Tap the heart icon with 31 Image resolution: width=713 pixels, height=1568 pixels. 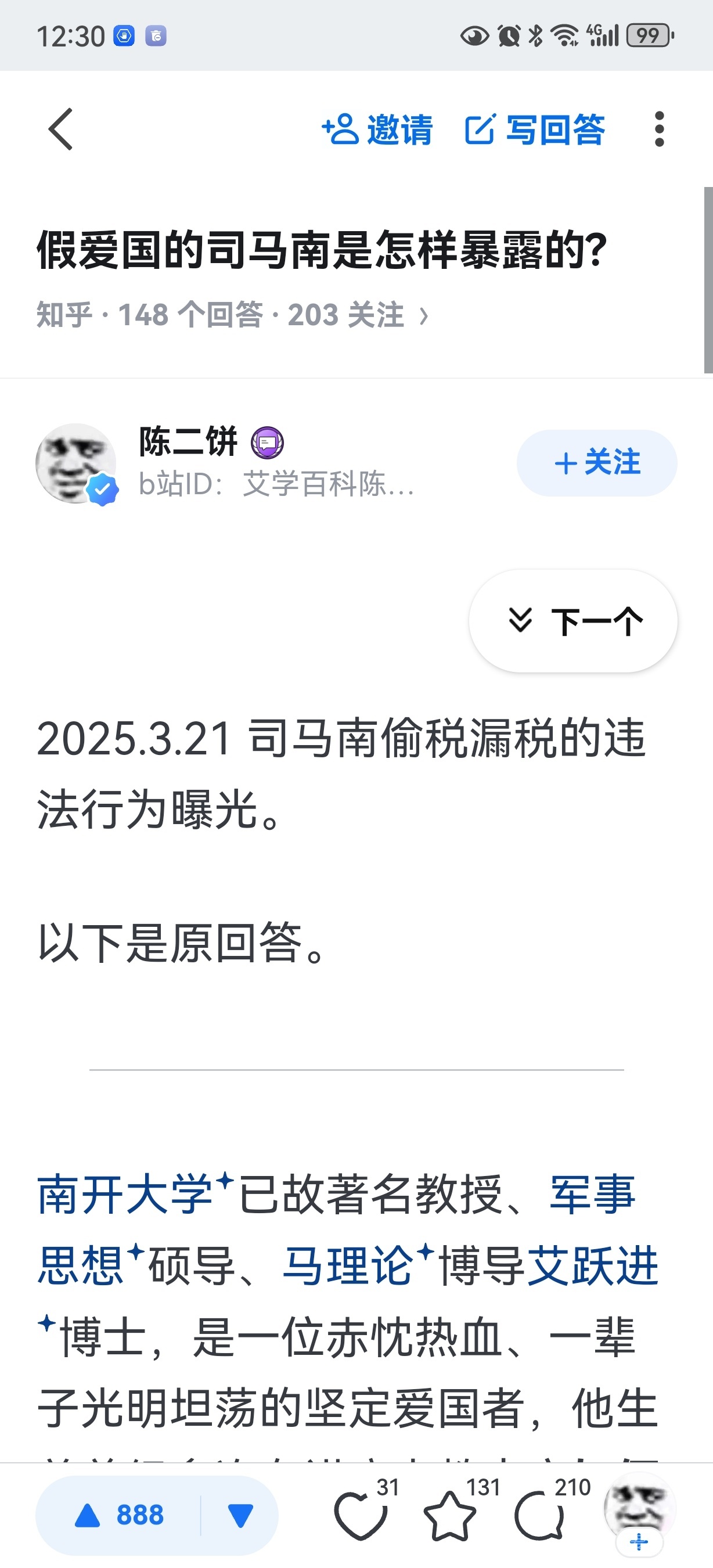pyautogui.click(x=361, y=1515)
